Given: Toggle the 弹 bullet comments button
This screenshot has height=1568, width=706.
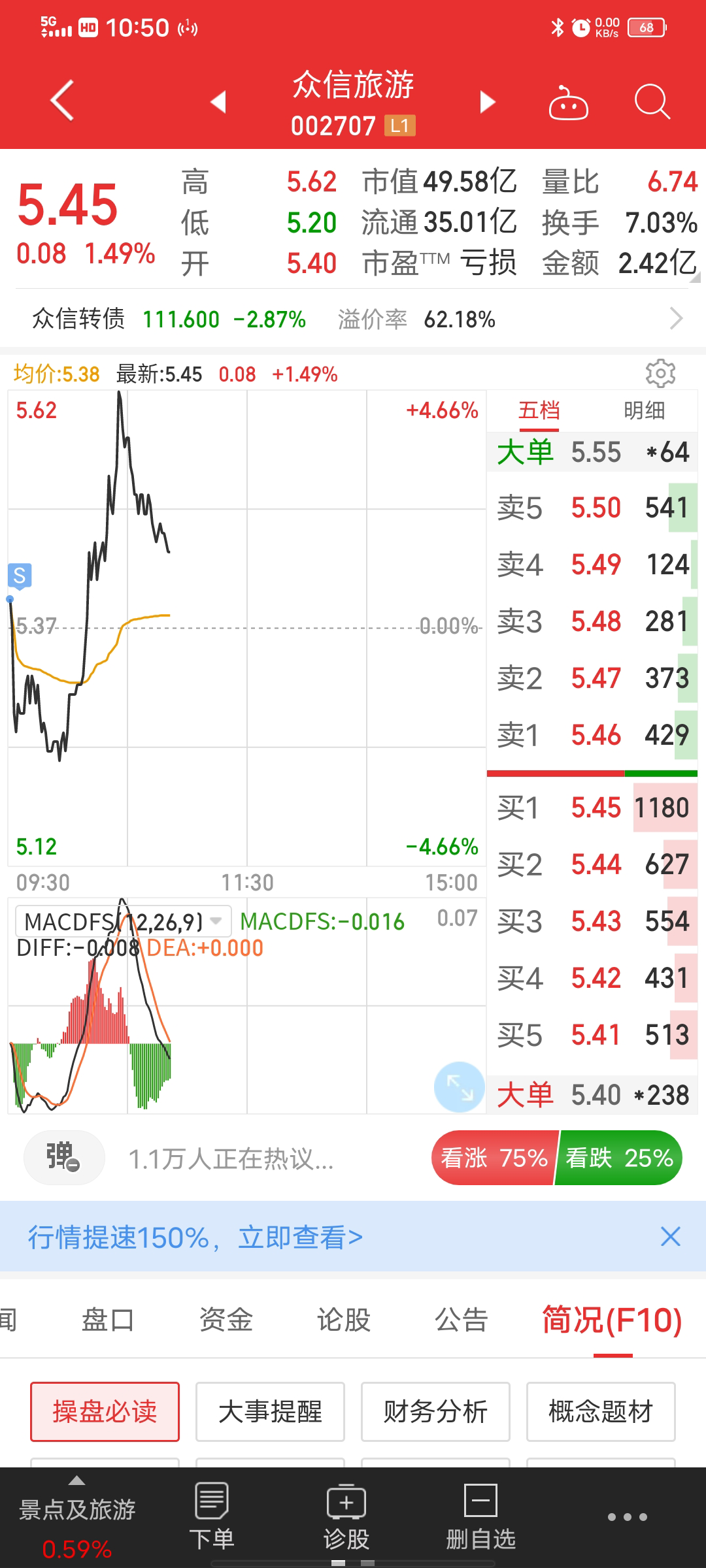Looking at the screenshot, I should click(x=63, y=1158).
